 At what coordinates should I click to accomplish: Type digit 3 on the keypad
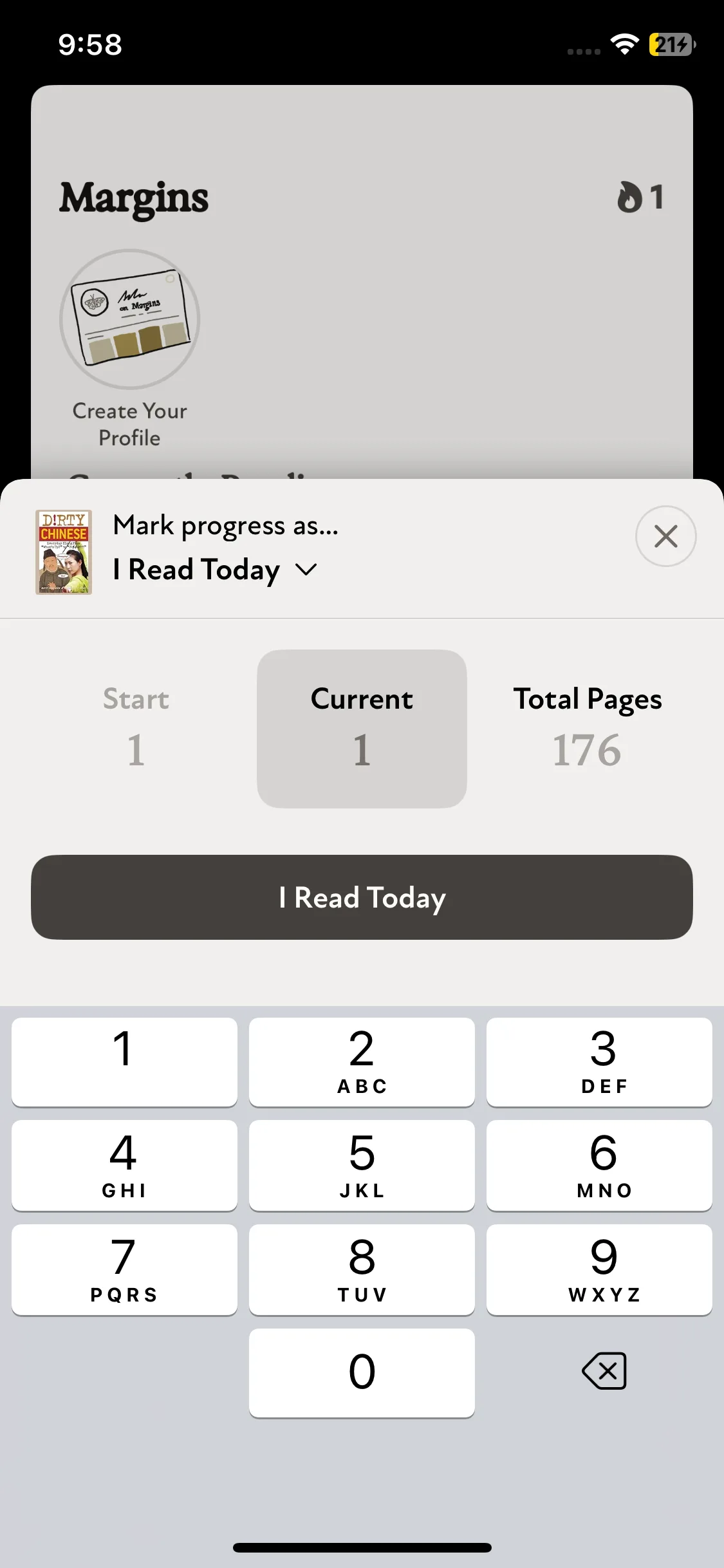click(599, 1061)
